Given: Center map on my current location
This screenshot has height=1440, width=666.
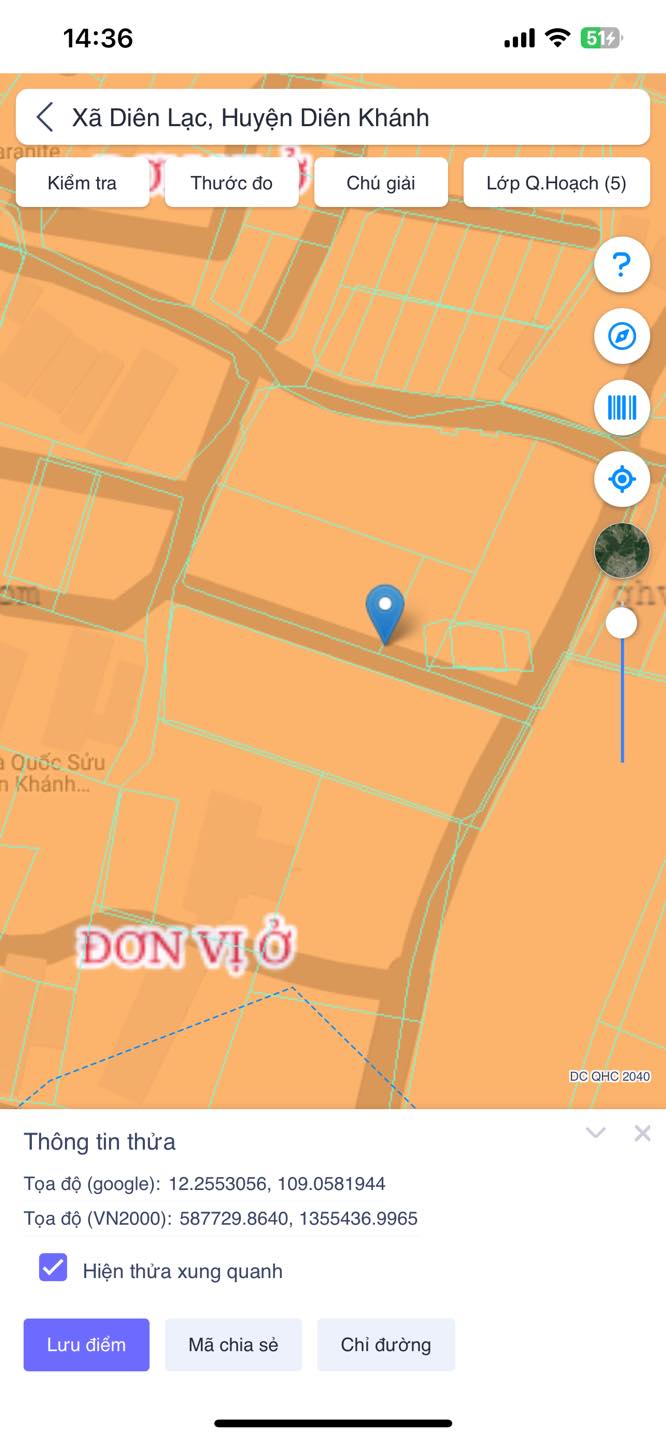Looking at the screenshot, I should click(622, 479).
